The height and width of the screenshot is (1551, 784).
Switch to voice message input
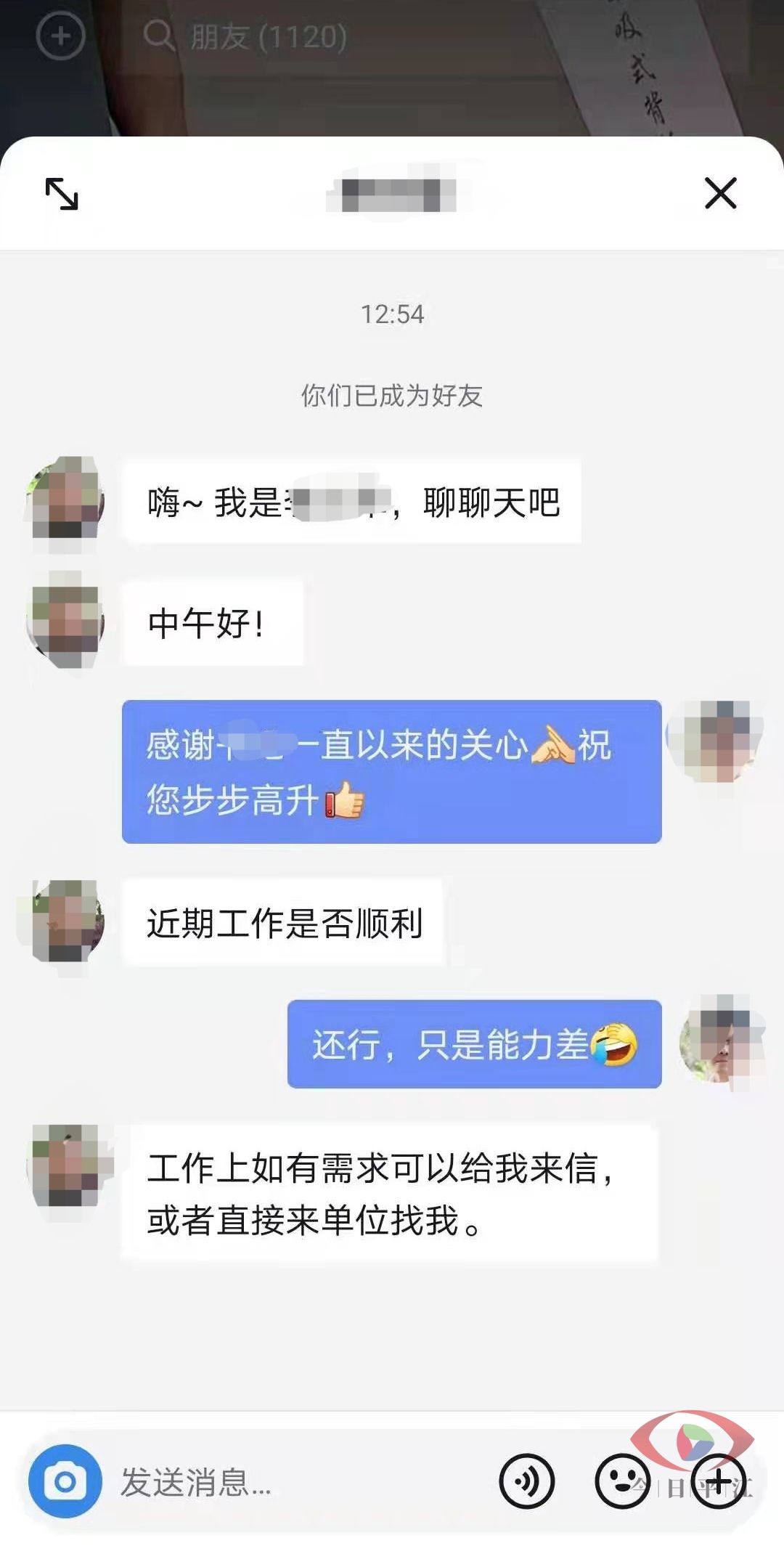pos(526,1481)
